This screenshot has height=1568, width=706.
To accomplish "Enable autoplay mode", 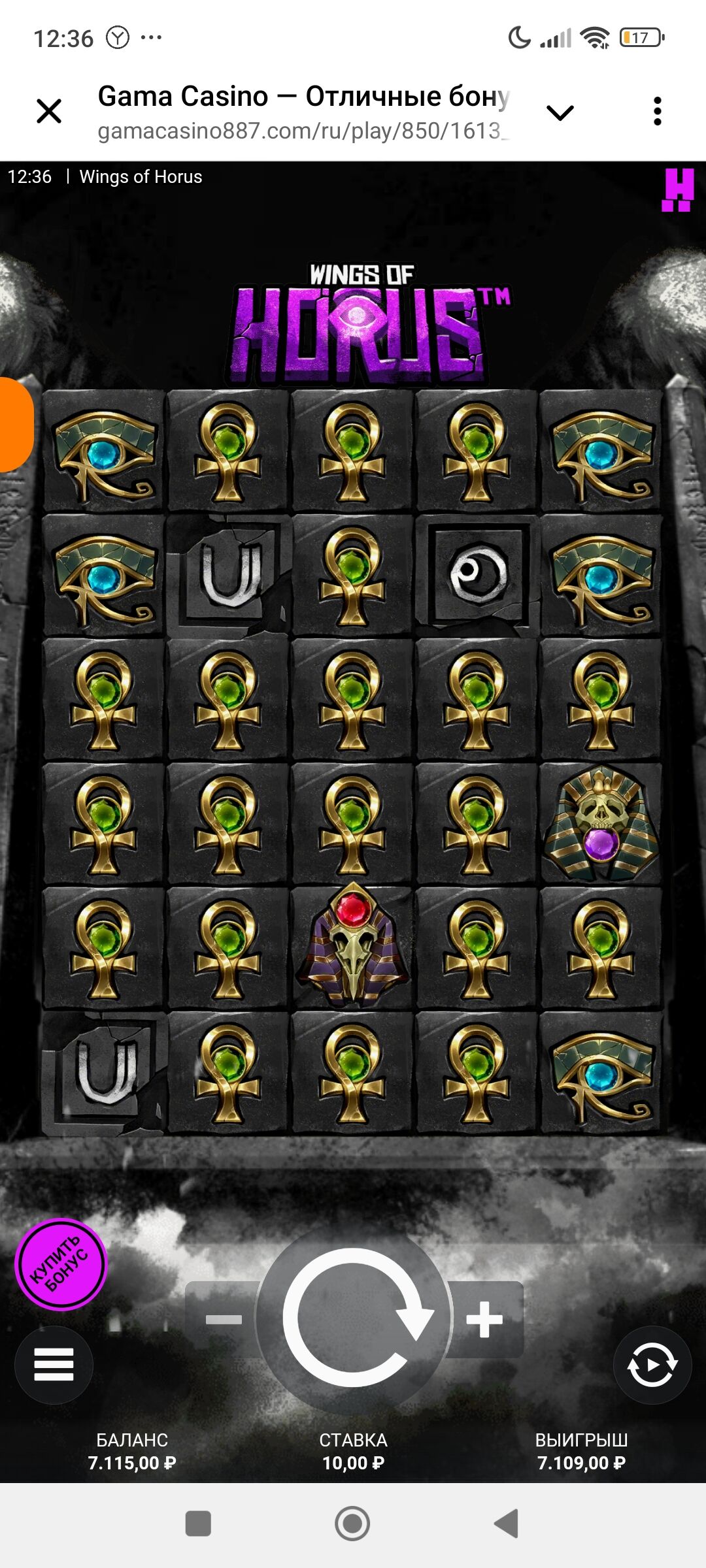I will click(652, 1365).
